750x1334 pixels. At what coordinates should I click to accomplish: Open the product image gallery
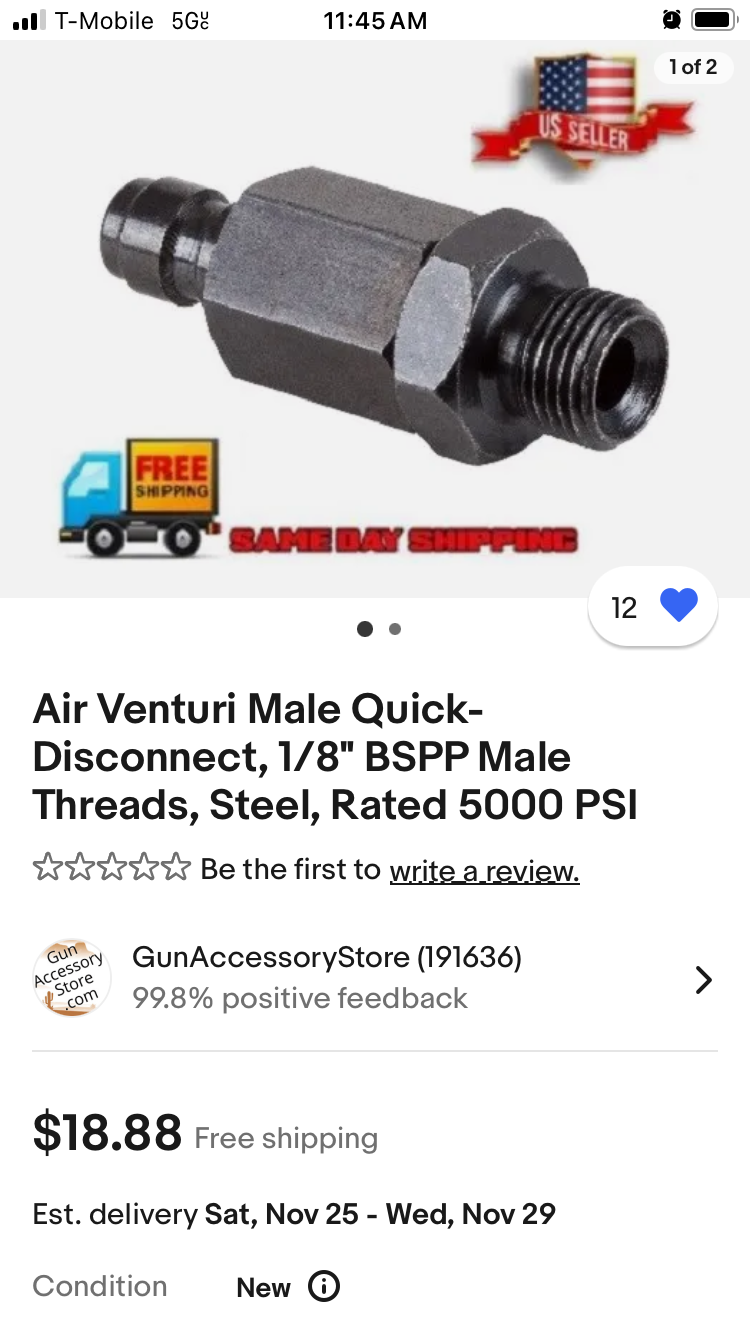click(375, 320)
